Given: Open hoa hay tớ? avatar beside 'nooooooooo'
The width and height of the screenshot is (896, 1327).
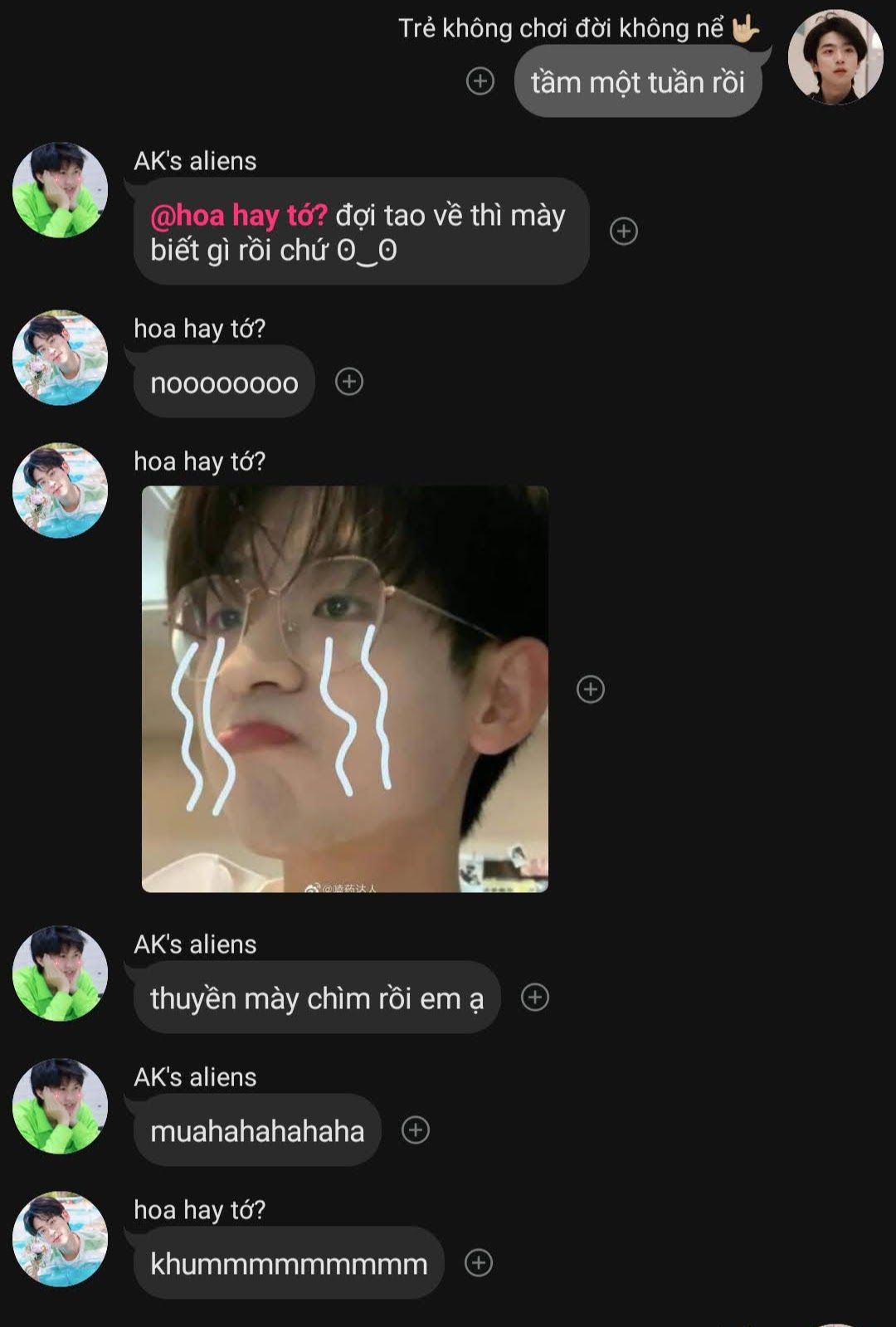Looking at the screenshot, I should tap(60, 358).
